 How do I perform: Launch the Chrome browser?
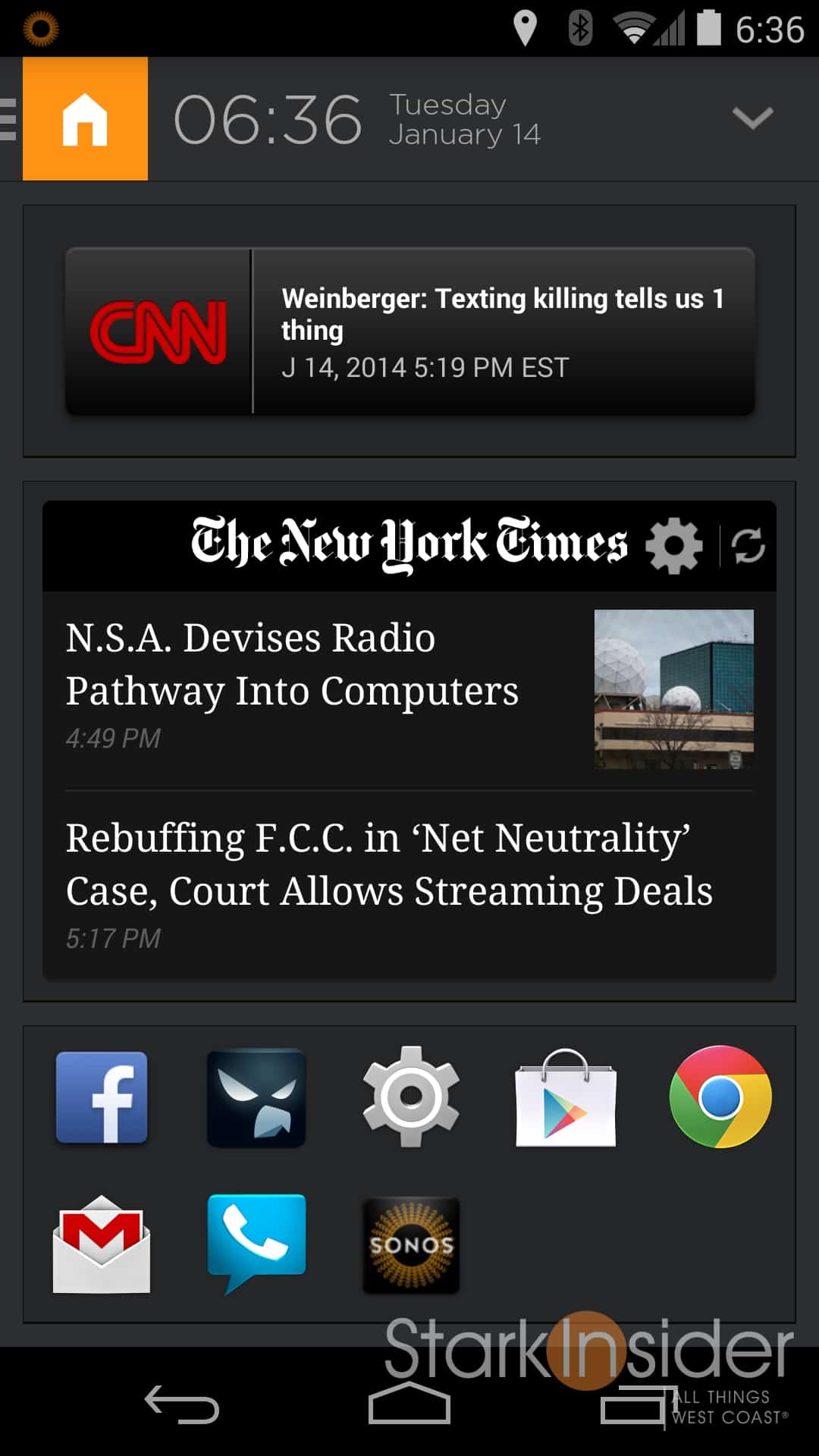tap(720, 1097)
